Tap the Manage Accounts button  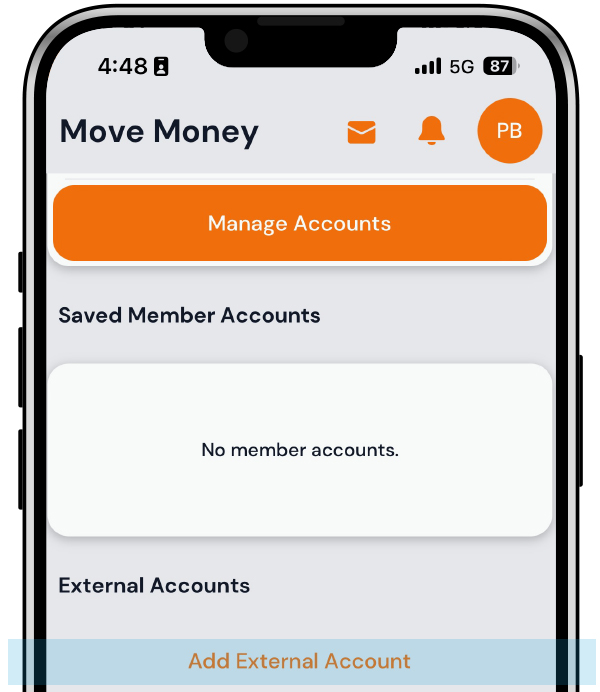[x=299, y=223]
